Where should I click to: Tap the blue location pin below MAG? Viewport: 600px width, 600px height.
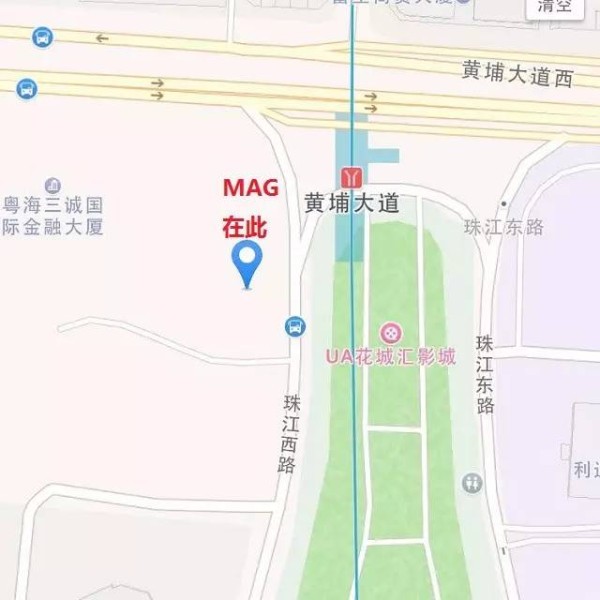(247, 262)
